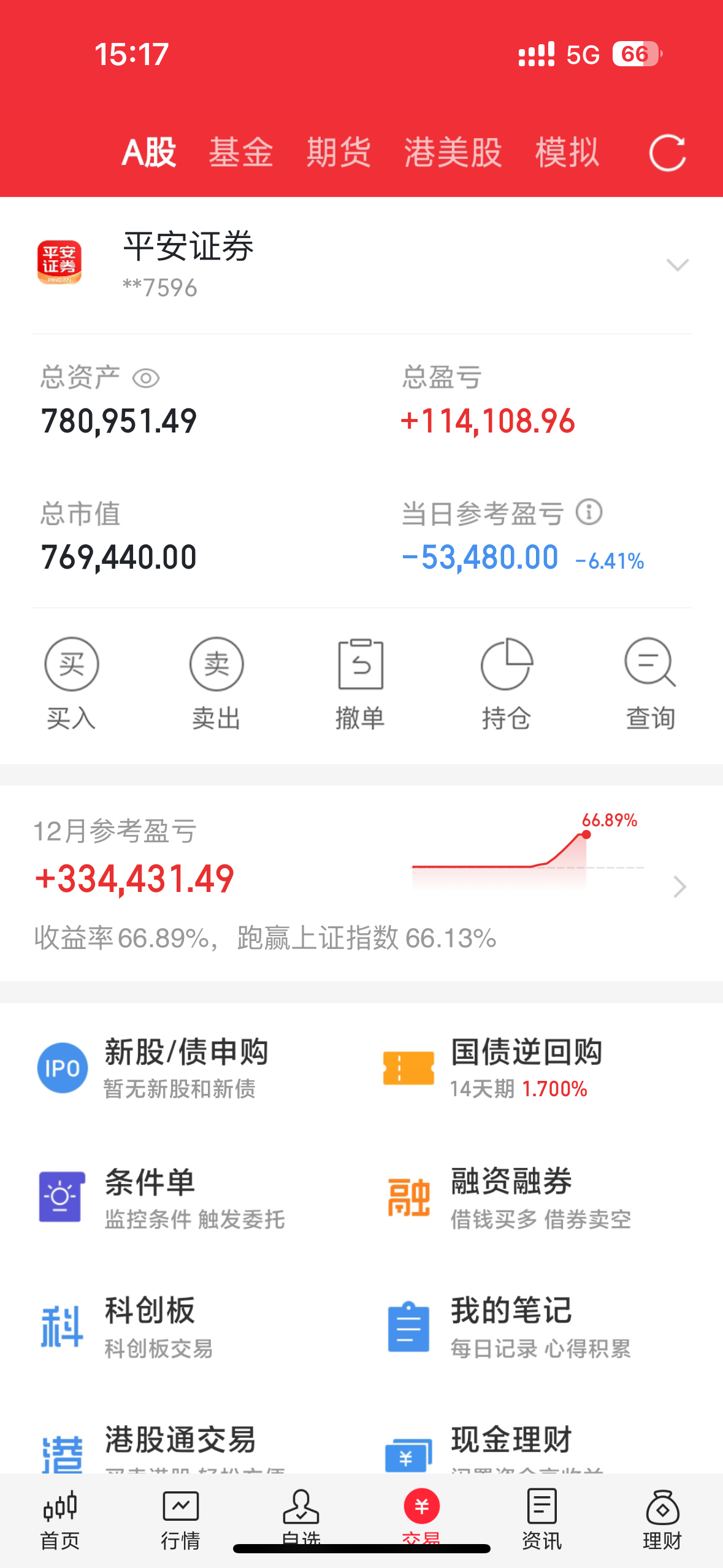Switch to the 基金 tab
The image size is (723, 1568).
click(x=241, y=152)
